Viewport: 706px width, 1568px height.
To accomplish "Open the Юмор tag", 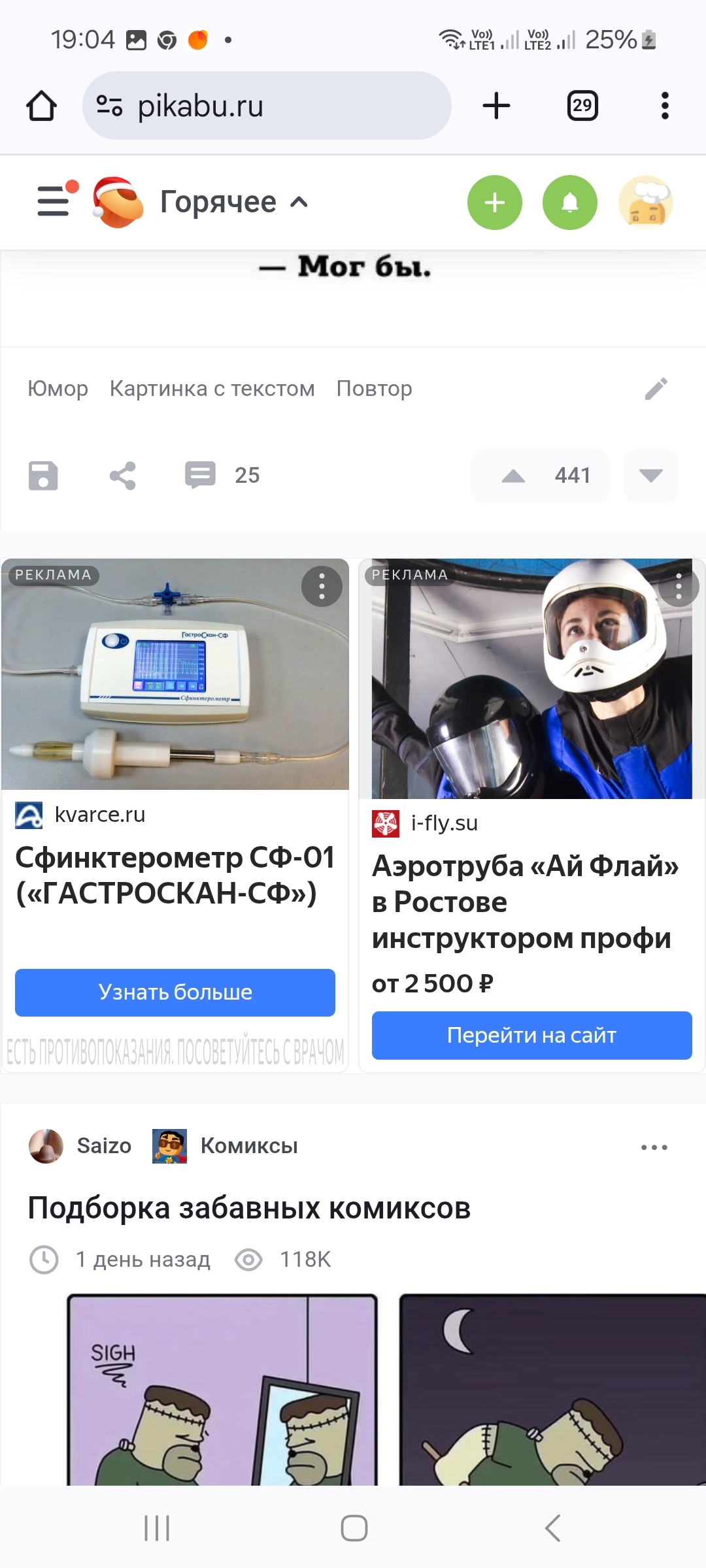I will click(x=58, y=389).
